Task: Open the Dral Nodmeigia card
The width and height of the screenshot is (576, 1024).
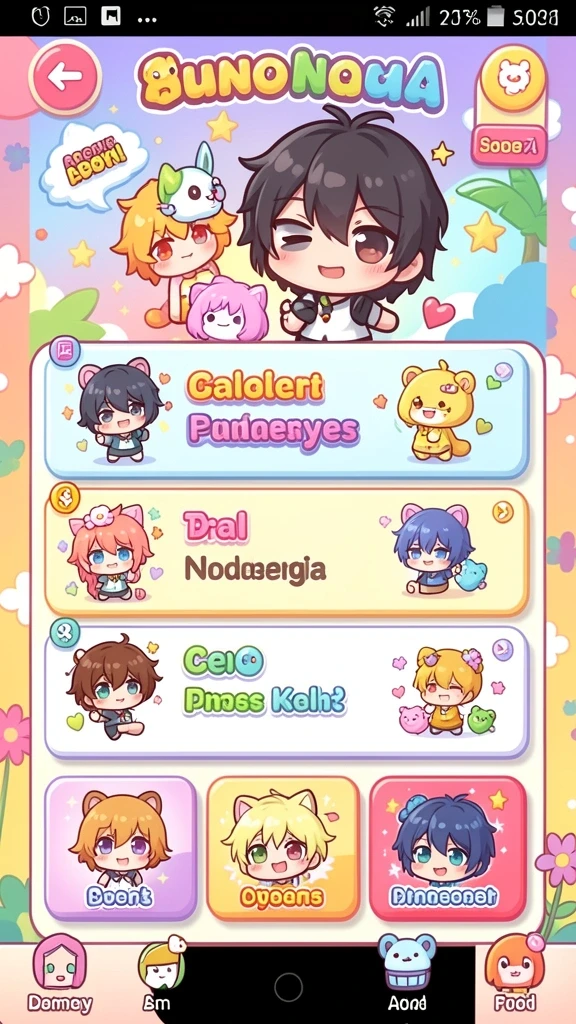Action: point(287,551)
